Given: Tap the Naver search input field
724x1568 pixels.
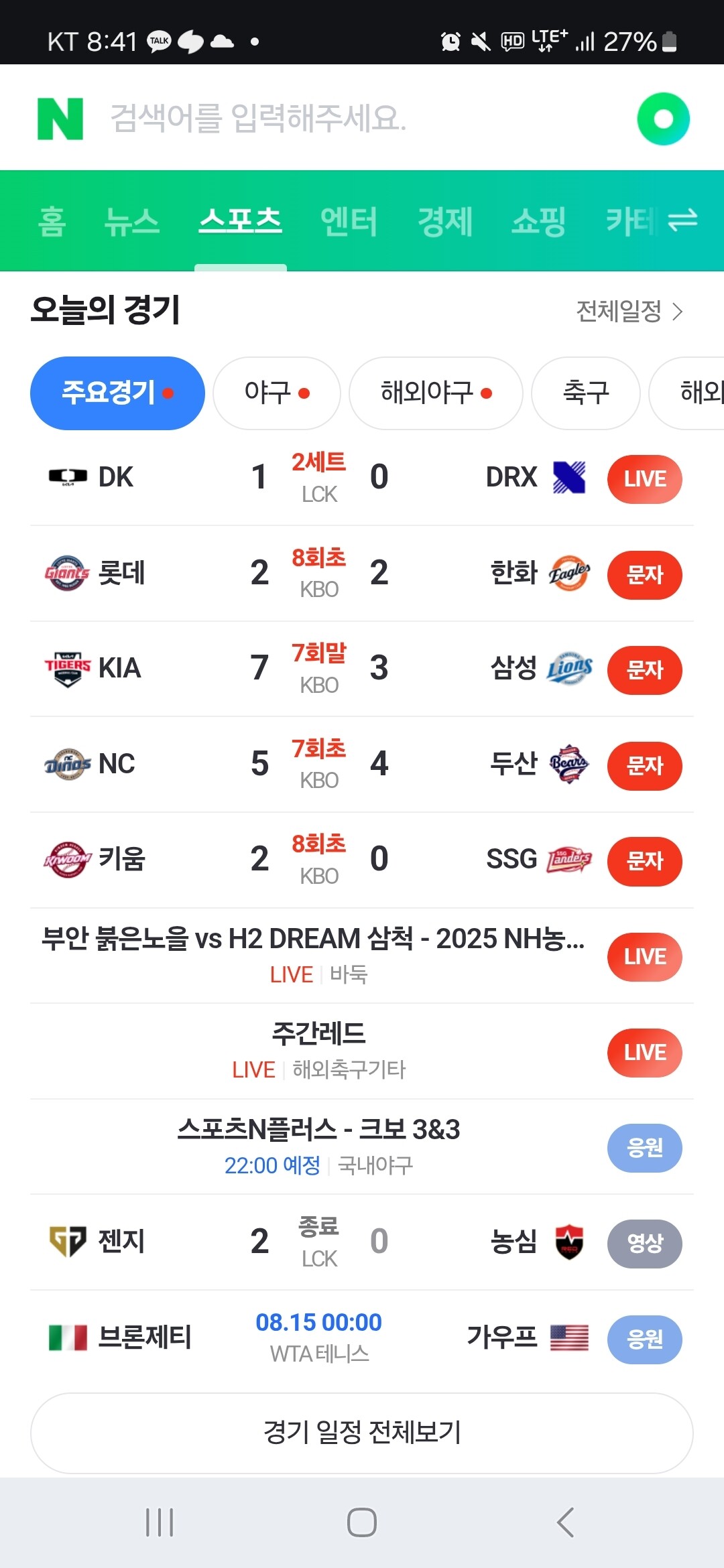Looking at the screenshot, I should coord(349,119).
